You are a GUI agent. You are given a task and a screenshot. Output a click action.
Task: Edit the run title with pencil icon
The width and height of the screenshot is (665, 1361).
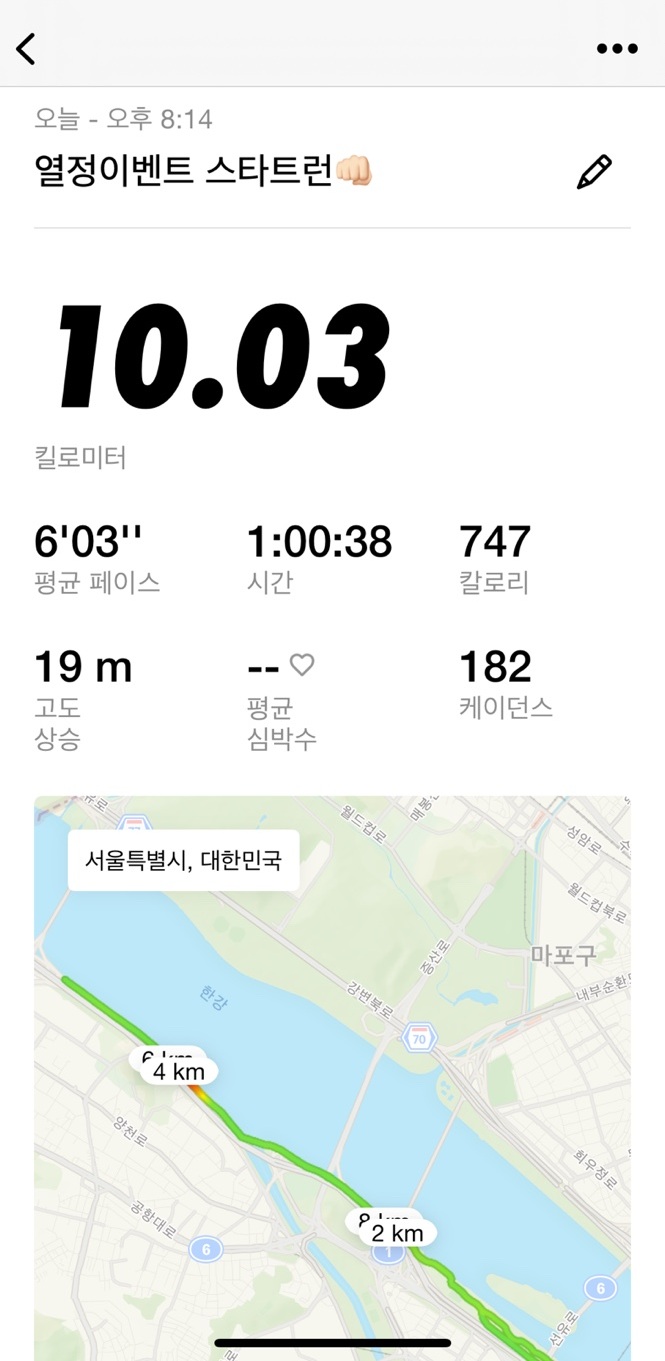tap(594, 172)
